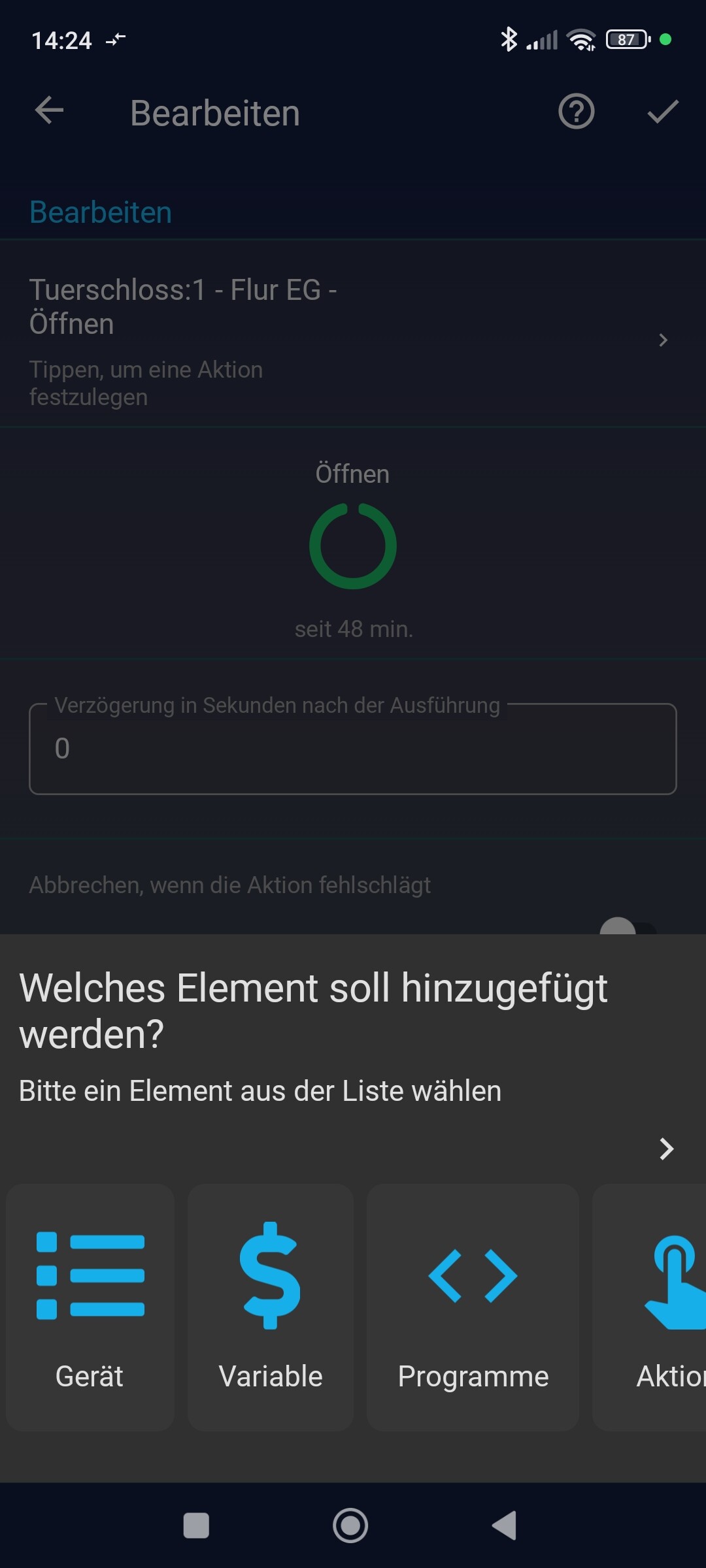The width and height of the screenshot is (706, 1568).
Task: Switch to the Bearbeiten tab
Action: [100, 211]
